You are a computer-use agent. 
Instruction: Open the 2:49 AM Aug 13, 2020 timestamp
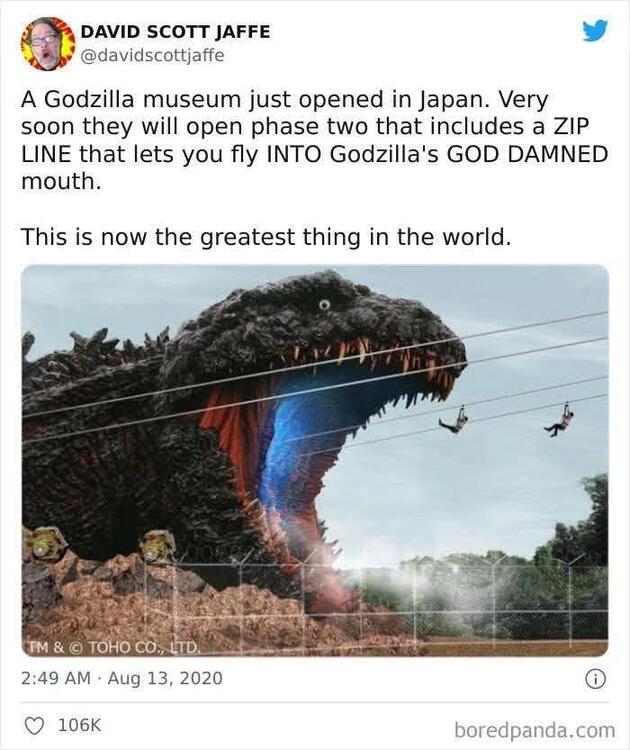click(x=122, y=678)
